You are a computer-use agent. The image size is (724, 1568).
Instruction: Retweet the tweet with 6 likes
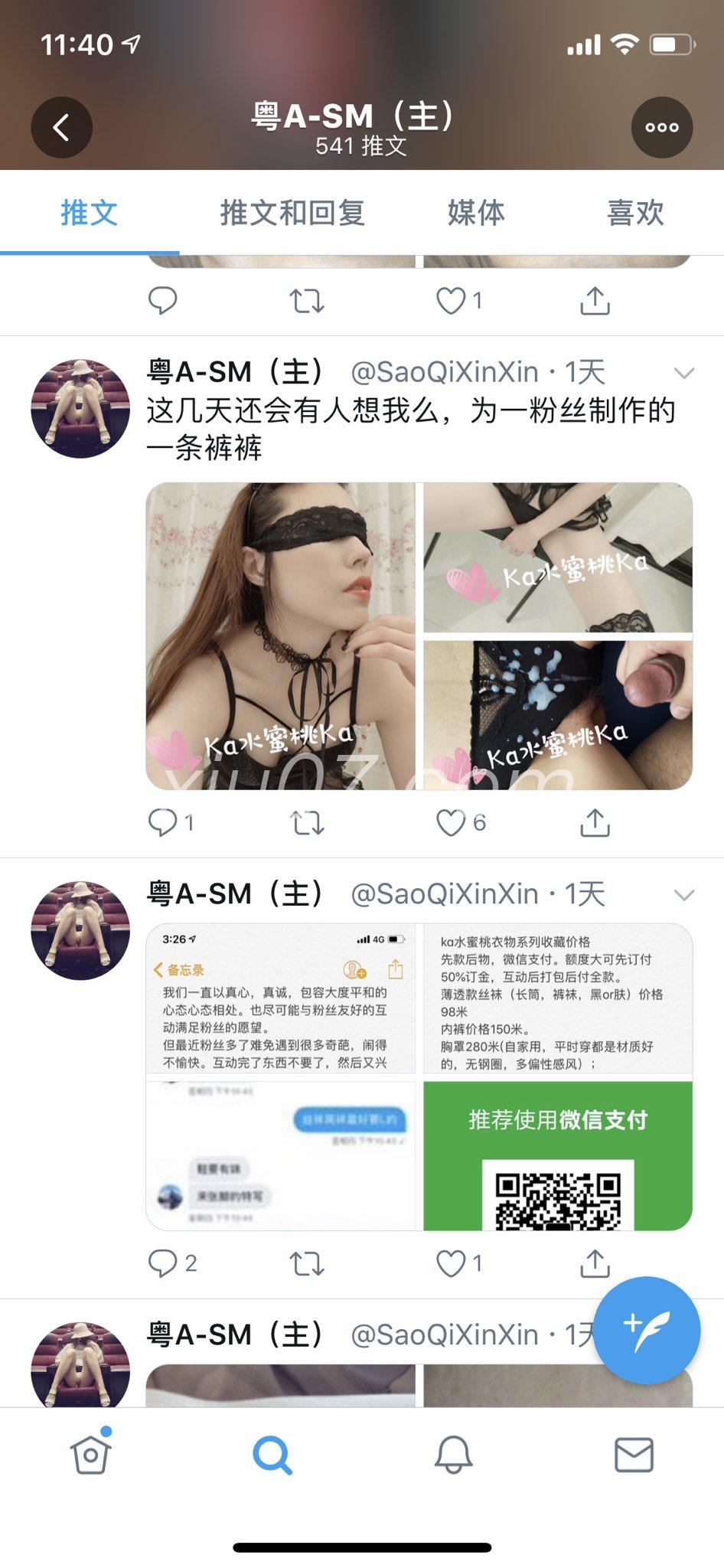pyautogui.click(x=307, y=823)
